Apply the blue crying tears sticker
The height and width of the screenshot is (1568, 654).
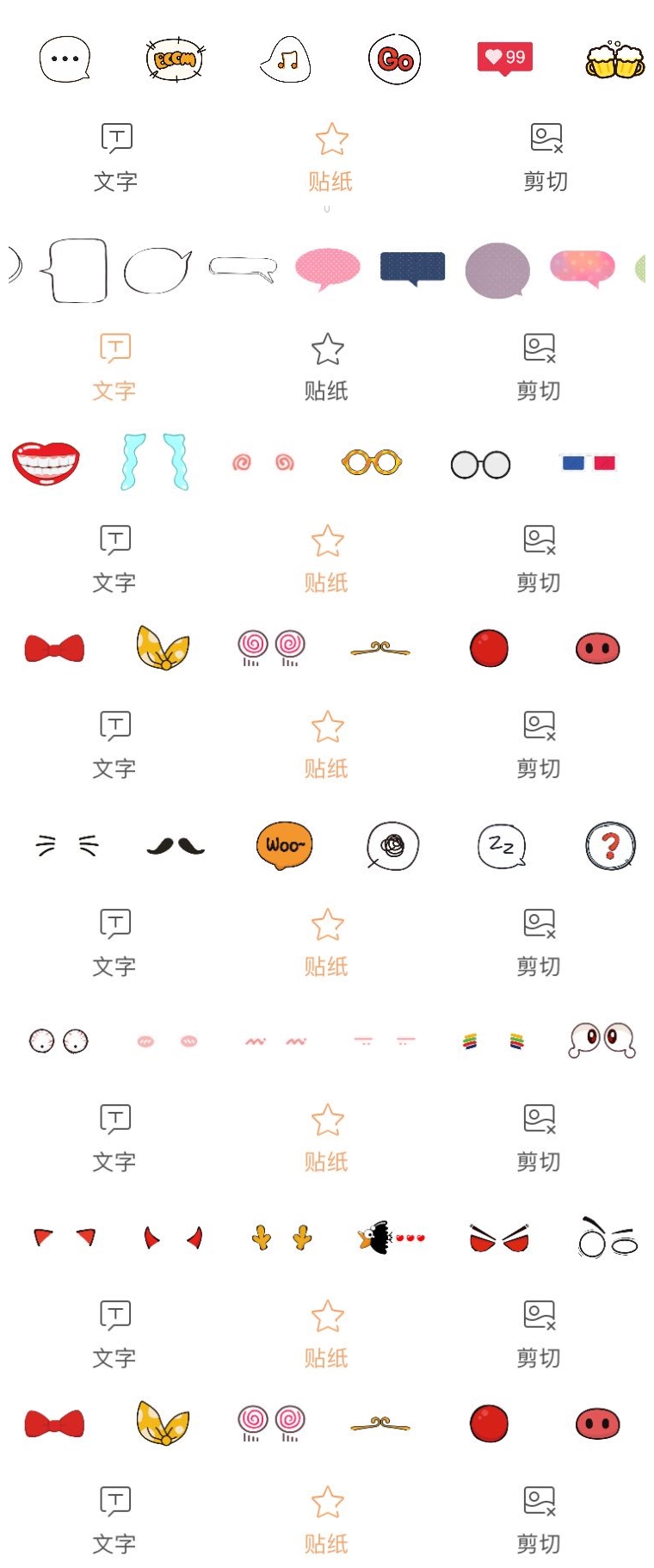153,462
